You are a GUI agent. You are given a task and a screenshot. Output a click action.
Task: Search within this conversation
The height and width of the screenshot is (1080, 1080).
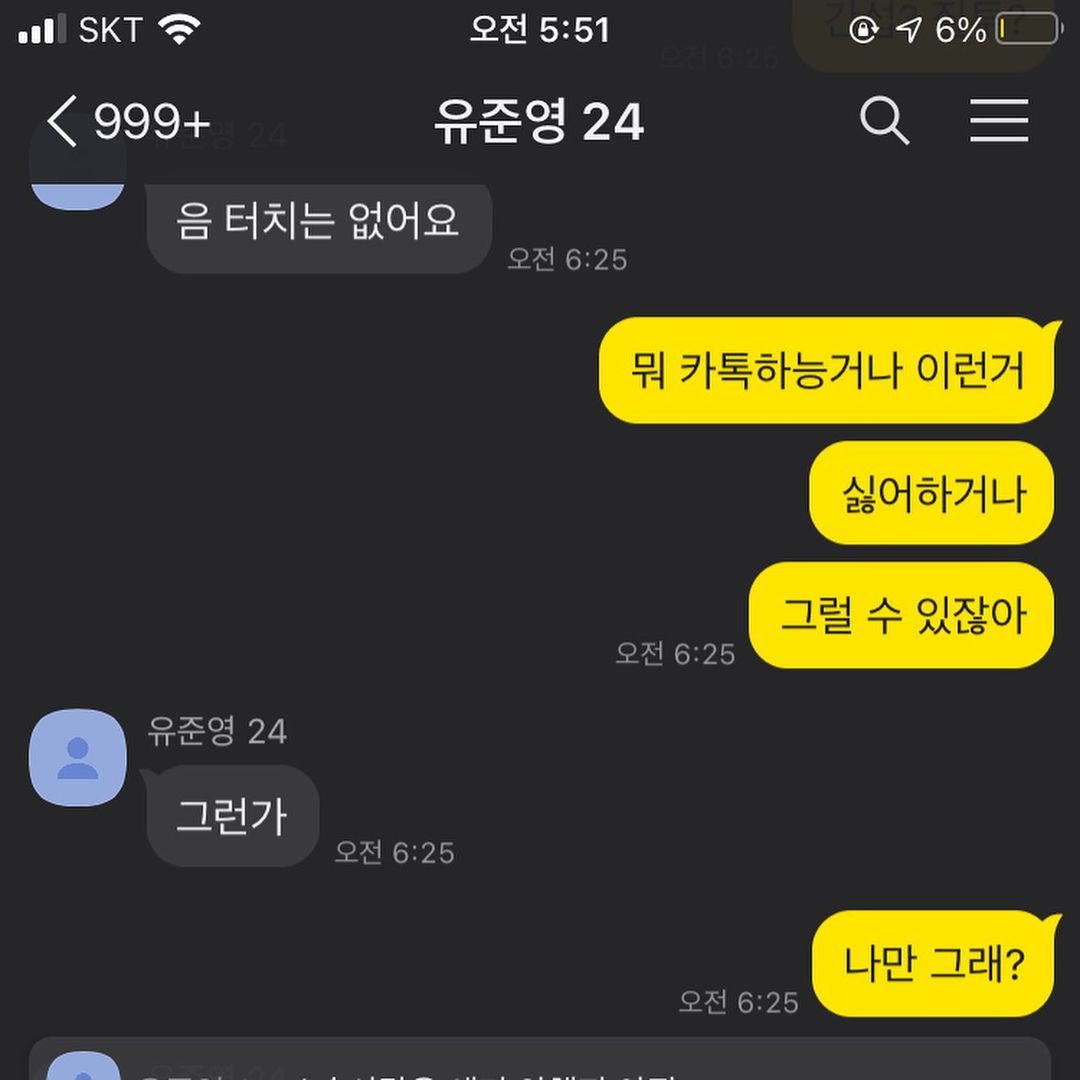pos(884,122)
